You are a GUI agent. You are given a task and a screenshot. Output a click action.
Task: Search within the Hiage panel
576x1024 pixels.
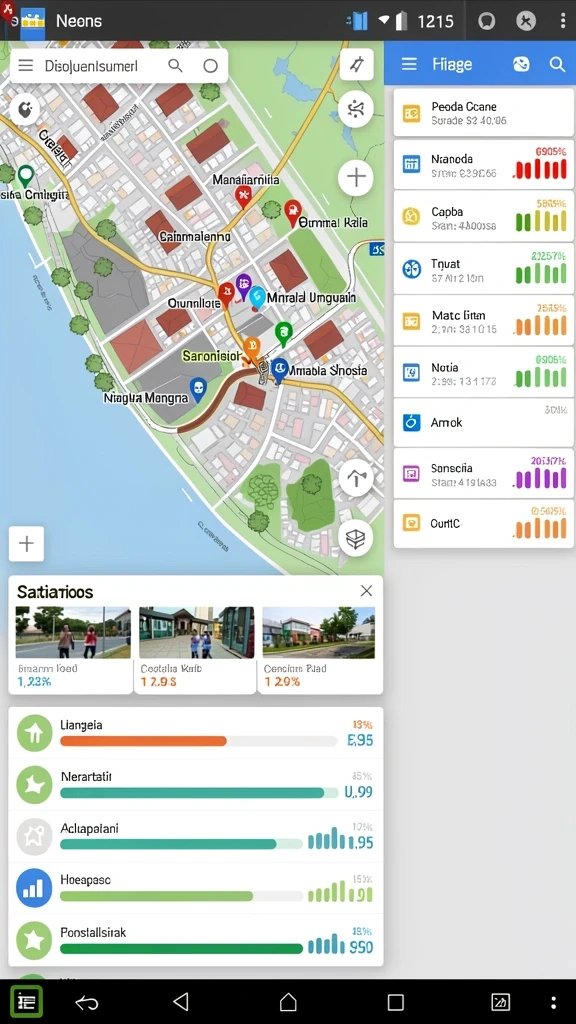pos(557,63)
